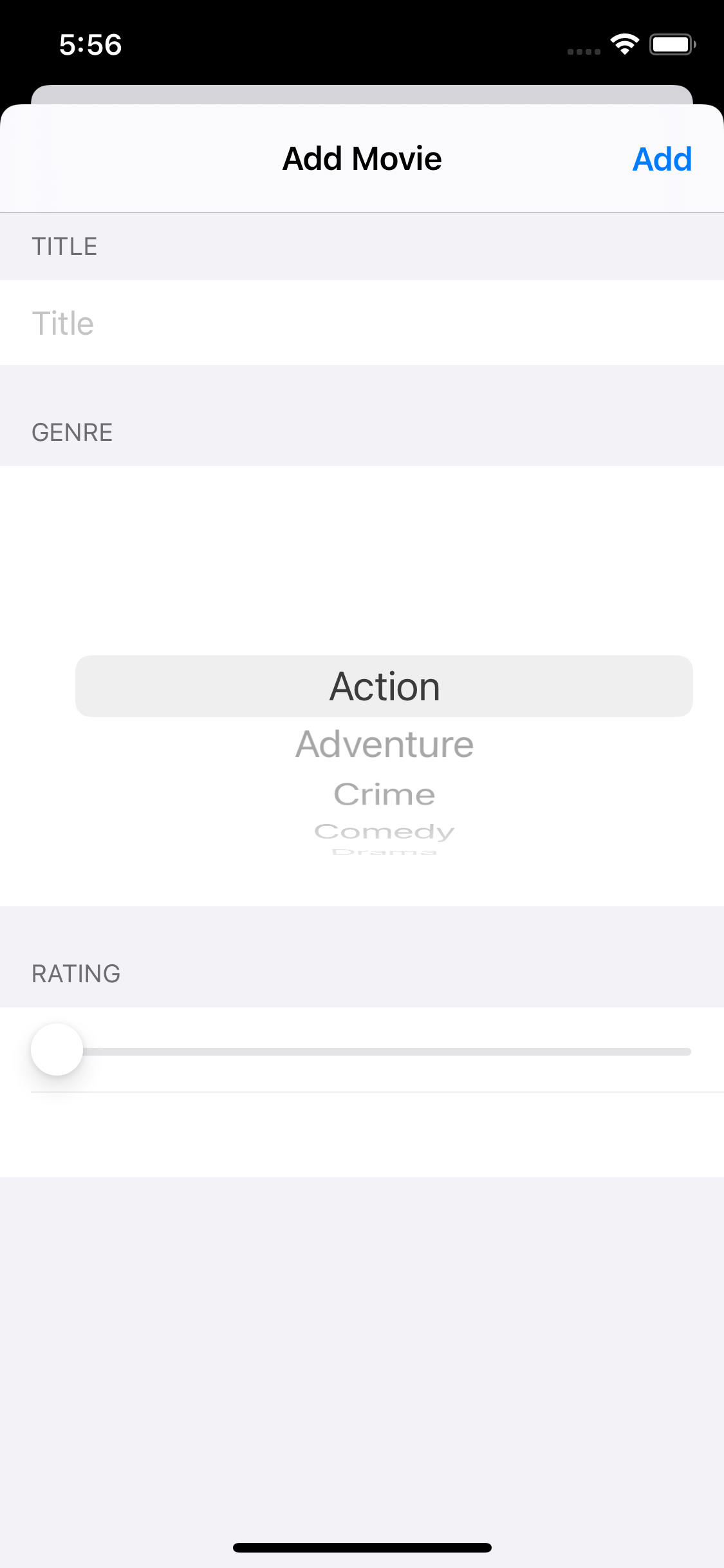Tap the Add button to save movie
Viewport: 724px width, 1568px height.
(x=662, y=159)
